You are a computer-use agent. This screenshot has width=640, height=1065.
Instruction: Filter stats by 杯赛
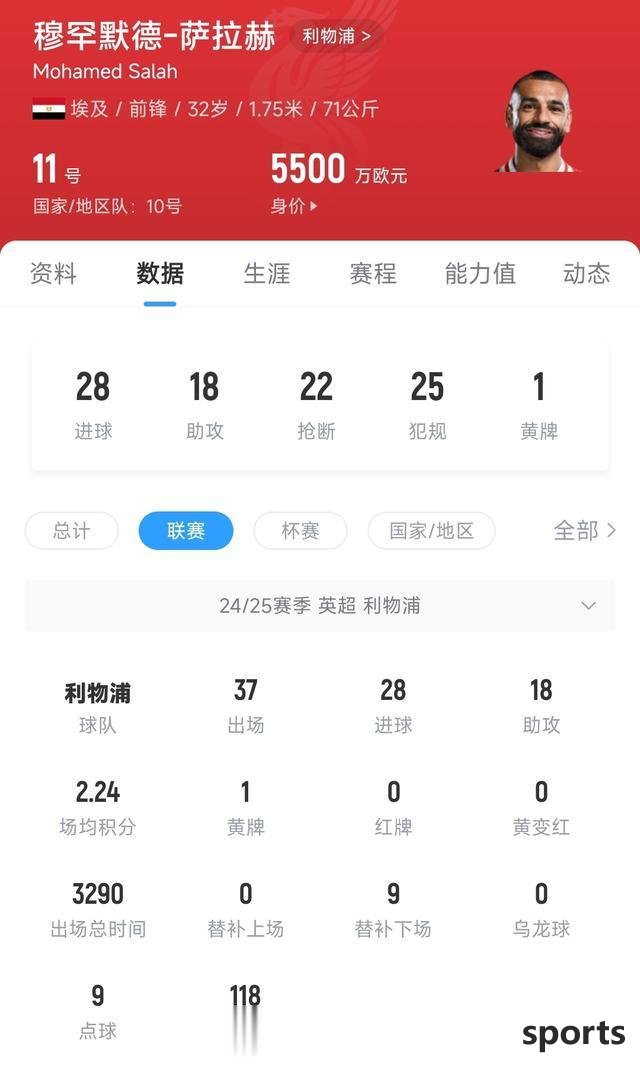300,531
